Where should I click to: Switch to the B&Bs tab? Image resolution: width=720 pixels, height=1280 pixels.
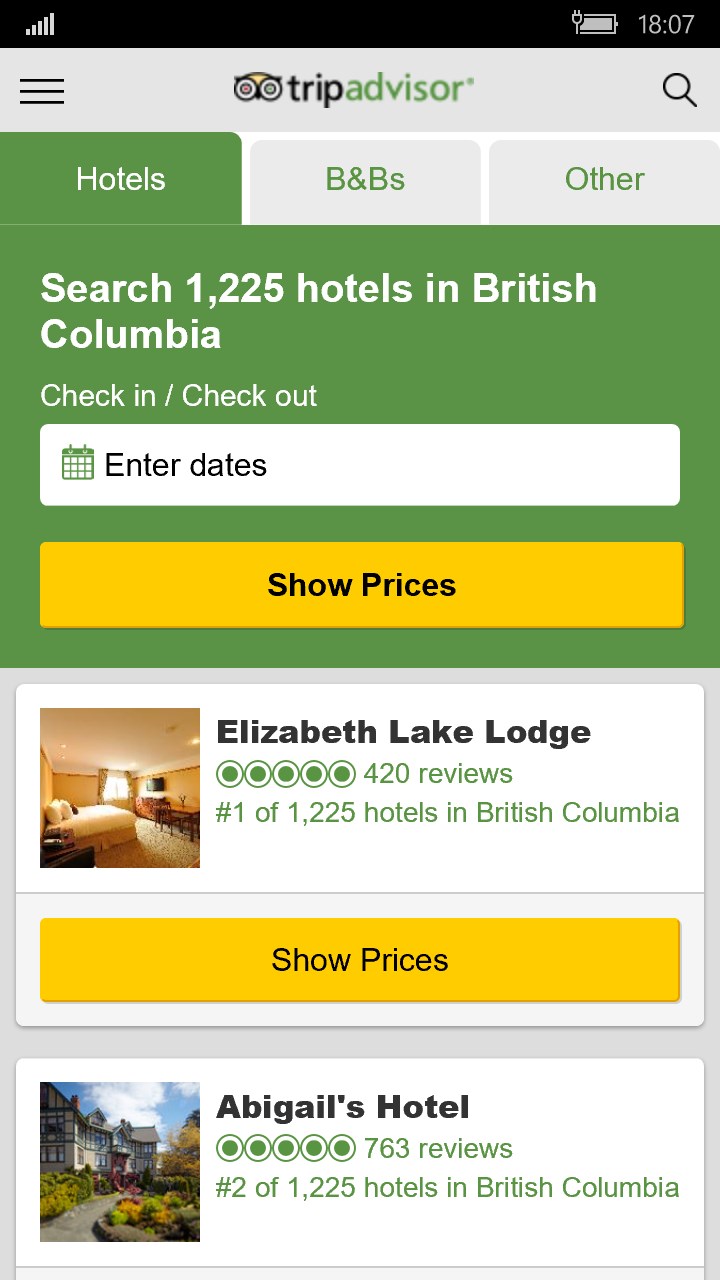click(x=364, y=179)
